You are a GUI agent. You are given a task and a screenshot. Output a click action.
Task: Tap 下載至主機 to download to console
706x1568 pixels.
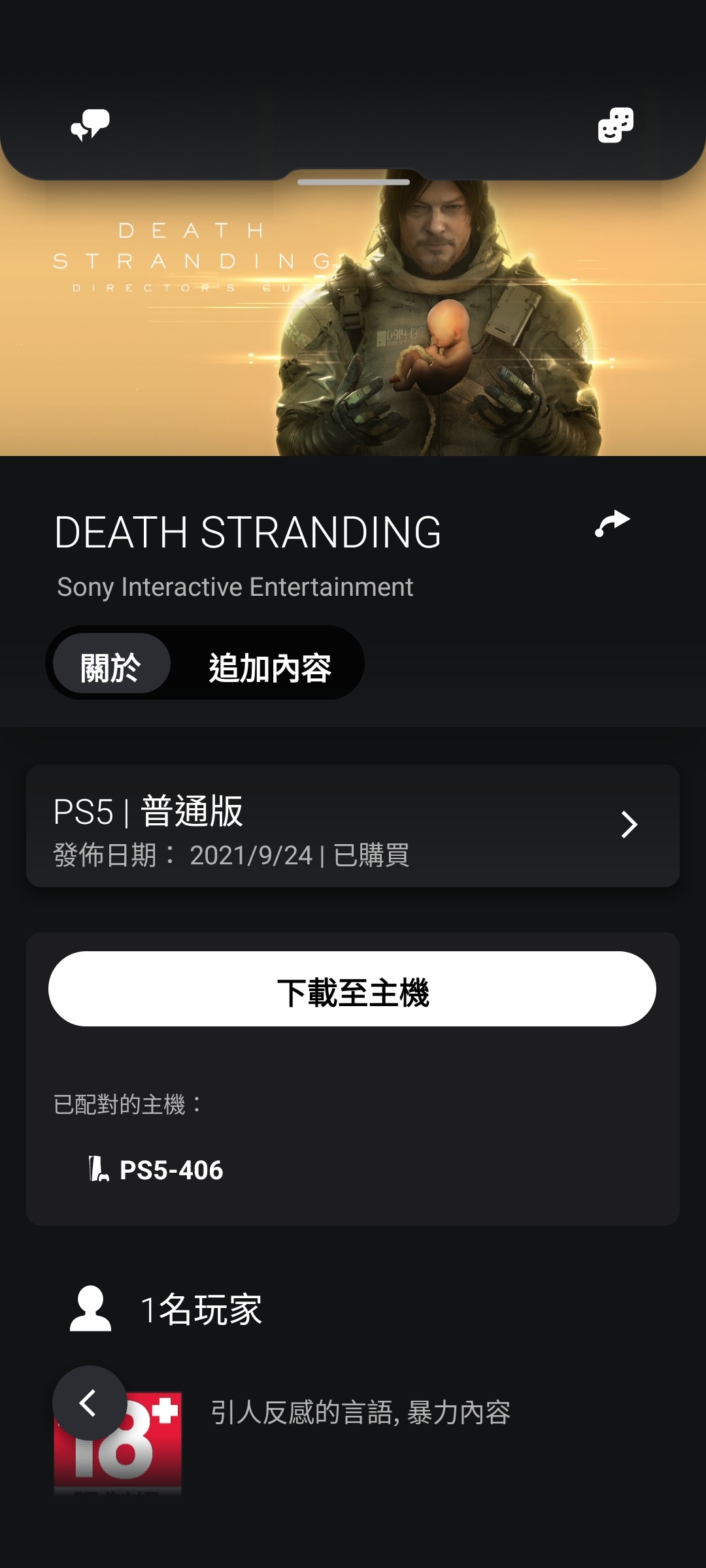click(352, 989)
